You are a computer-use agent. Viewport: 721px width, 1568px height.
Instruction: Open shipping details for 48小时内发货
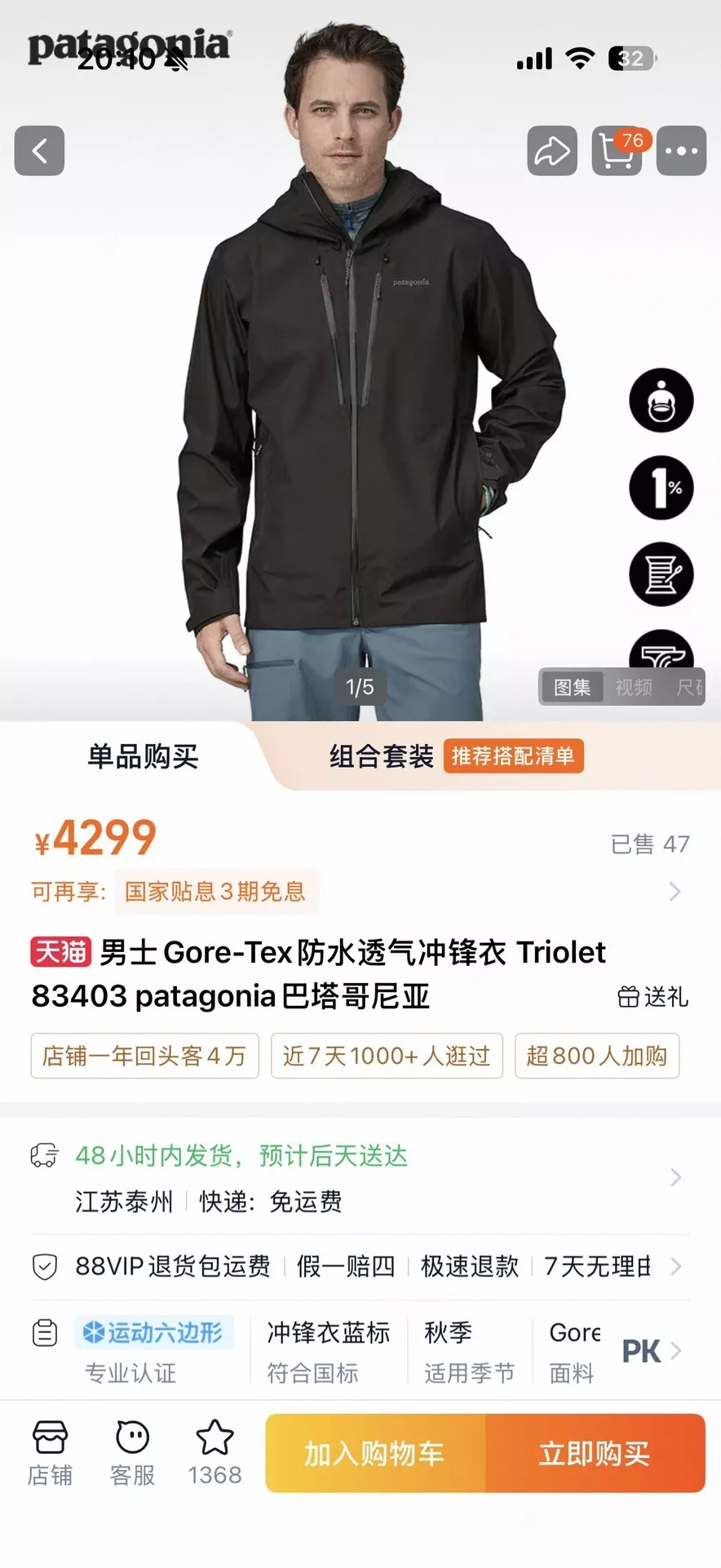tap(360, 1177)
